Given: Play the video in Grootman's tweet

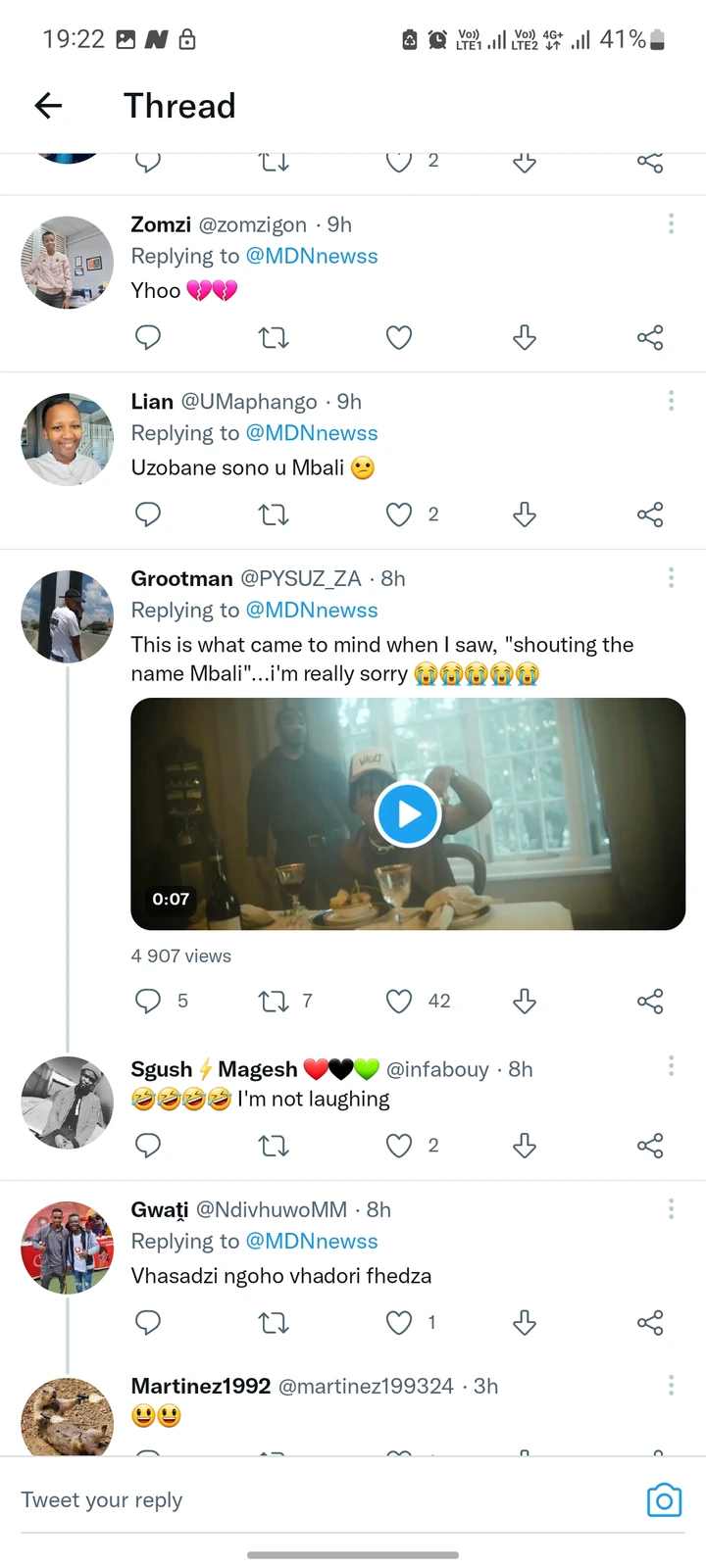Looking at the screenshot, I should point(407,813).
